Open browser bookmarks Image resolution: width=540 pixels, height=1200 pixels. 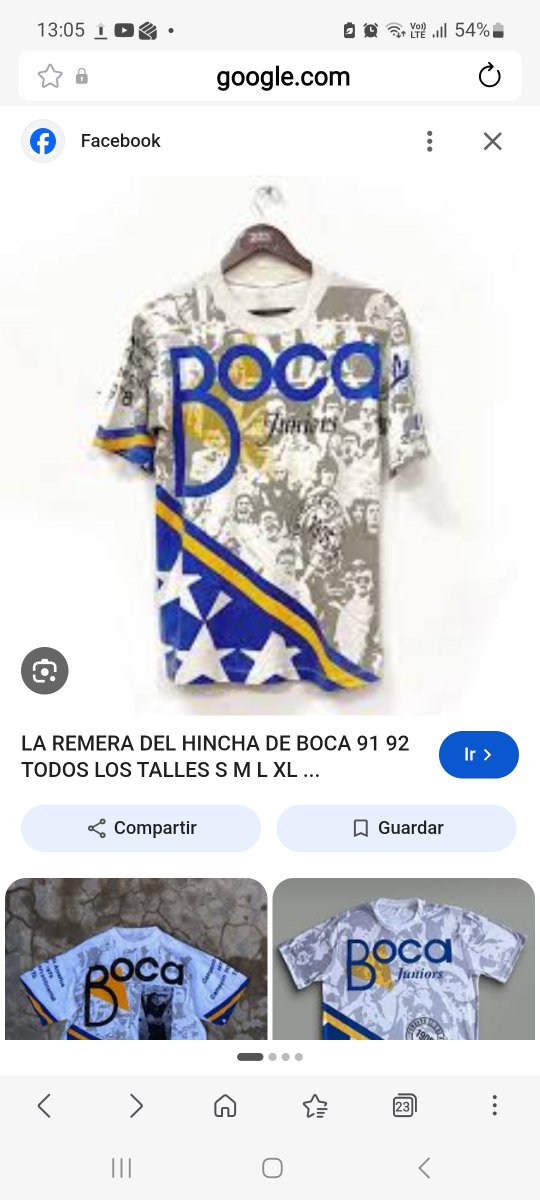(x=315, y=1105)
